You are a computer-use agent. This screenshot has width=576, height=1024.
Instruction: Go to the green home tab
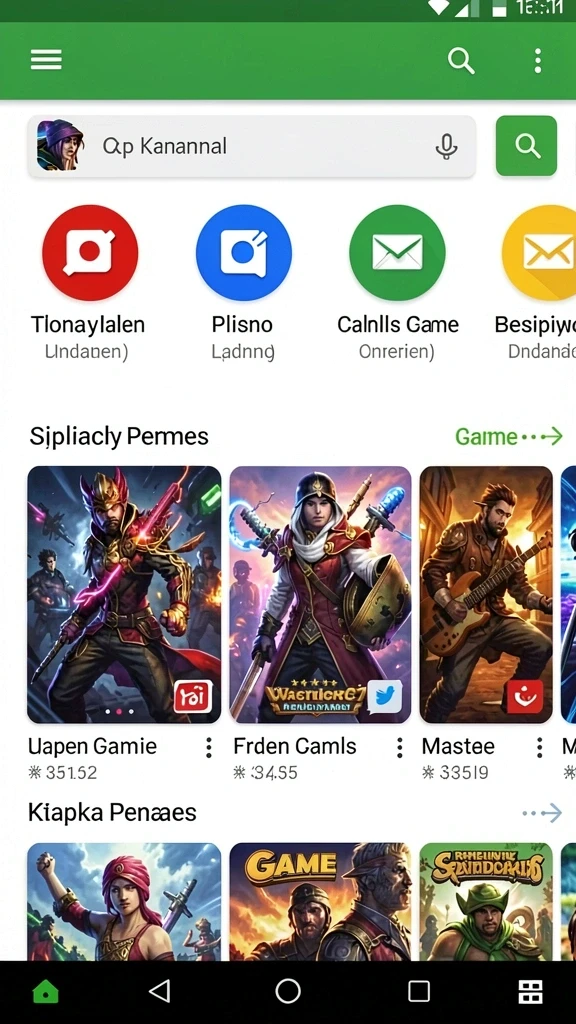(x=46, y=992)
